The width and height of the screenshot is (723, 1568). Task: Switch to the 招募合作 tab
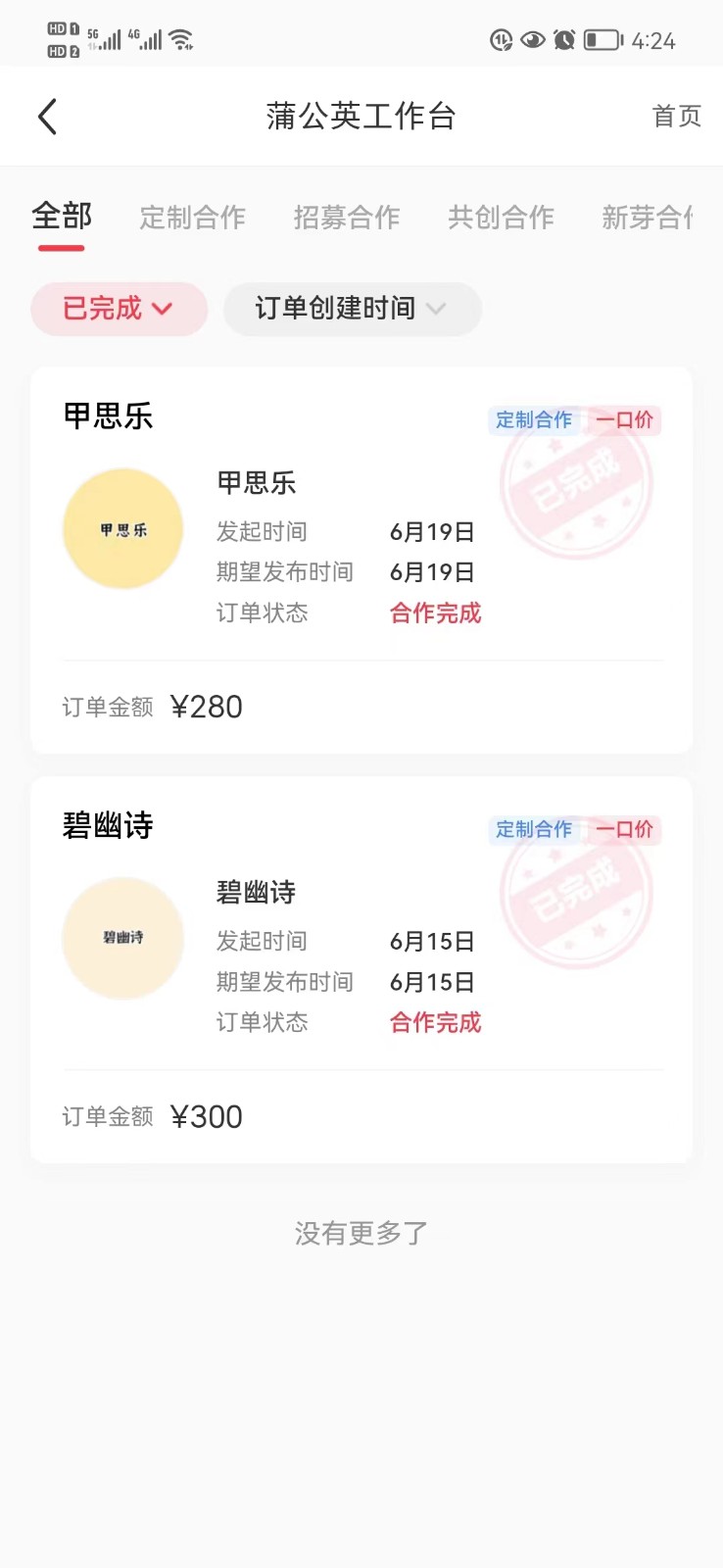tap(346, 218)
